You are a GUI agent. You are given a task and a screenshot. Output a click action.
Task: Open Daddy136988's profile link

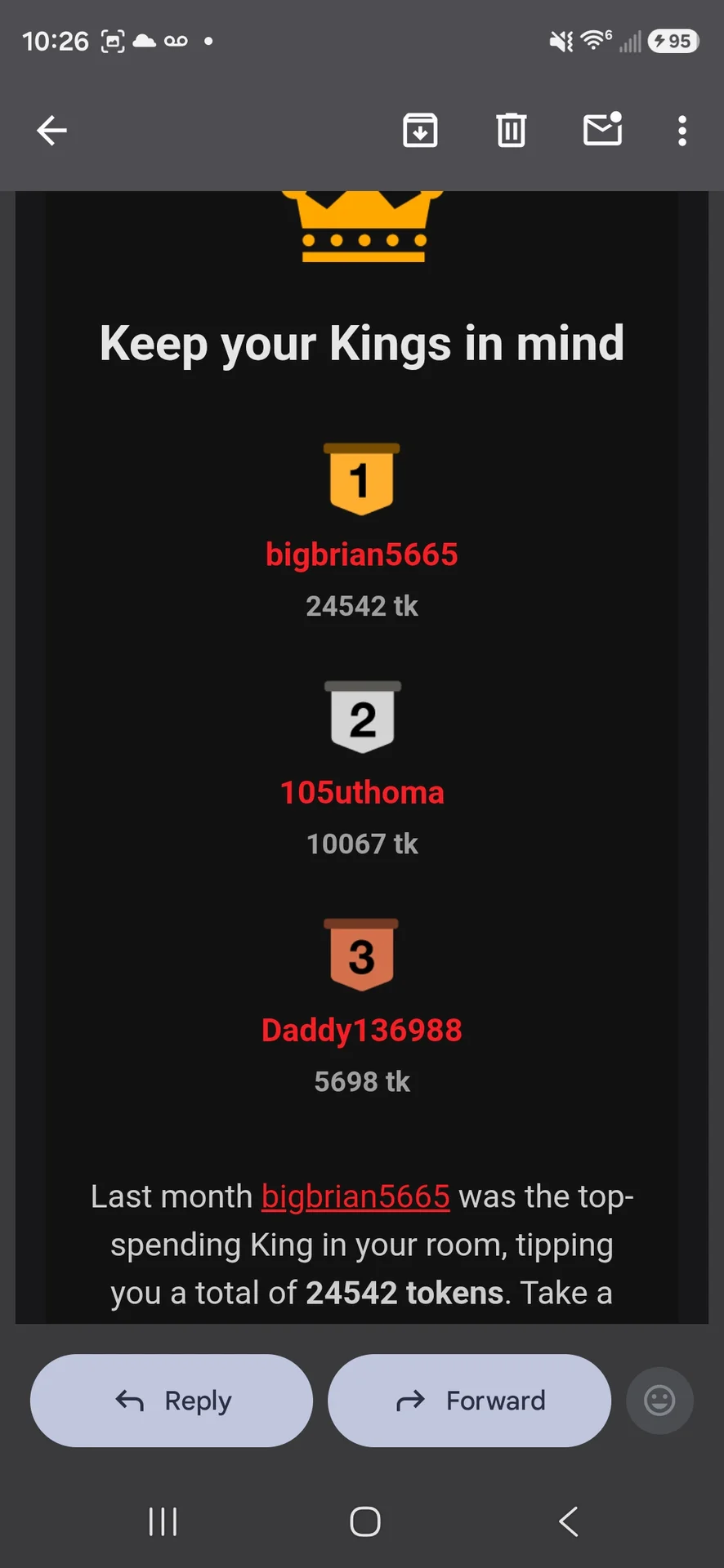(x=362, y=1031)
